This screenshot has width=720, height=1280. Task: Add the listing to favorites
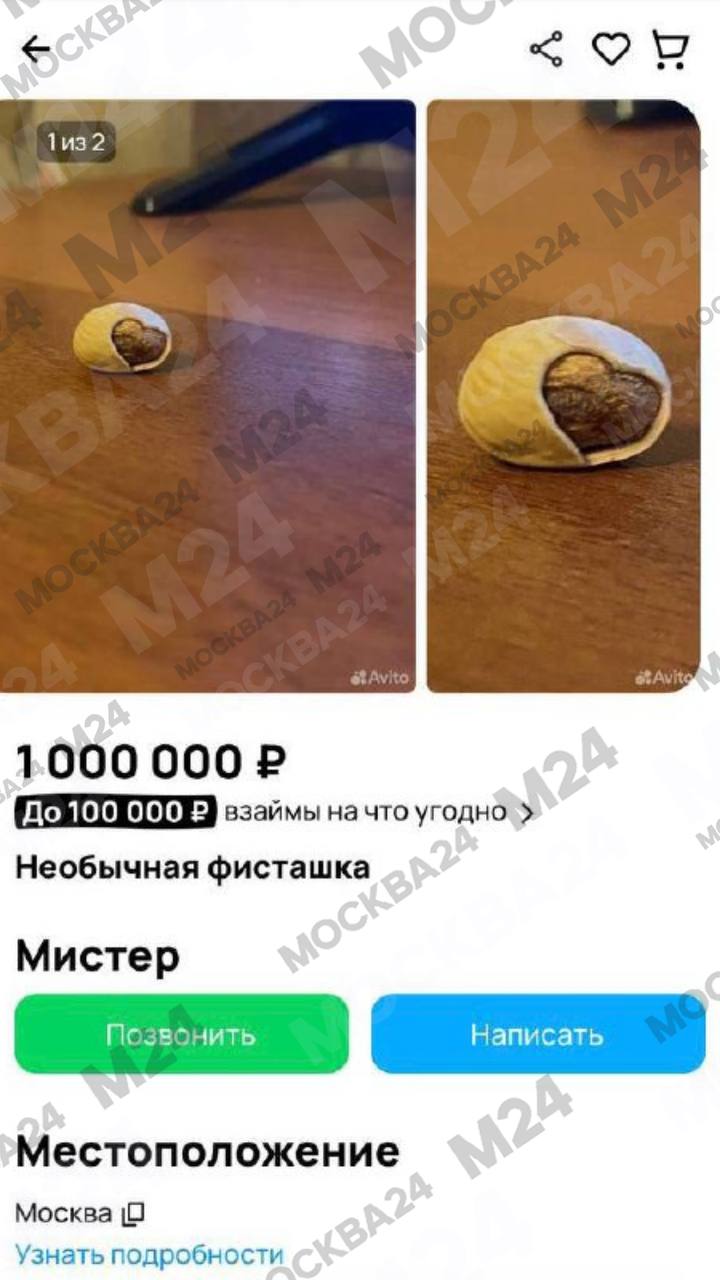pyautogui.click(x=610, y=49)
